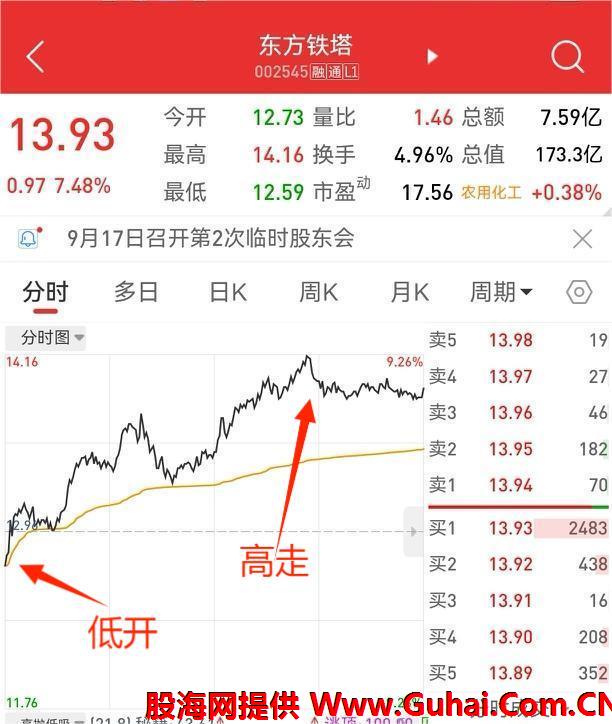Show the 月K chart

[409, 292]
